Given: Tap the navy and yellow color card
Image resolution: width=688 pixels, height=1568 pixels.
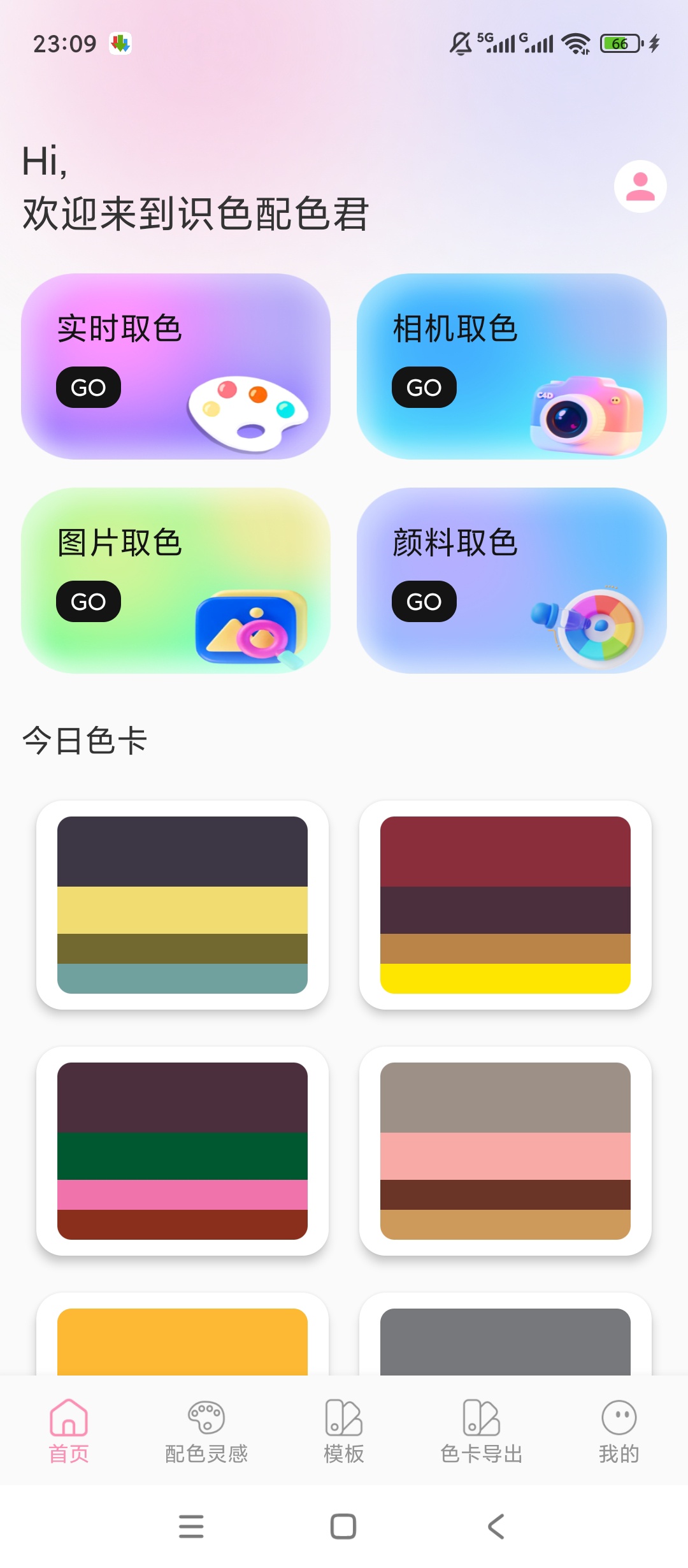Looking at the screenshot, I should point(183,905).
